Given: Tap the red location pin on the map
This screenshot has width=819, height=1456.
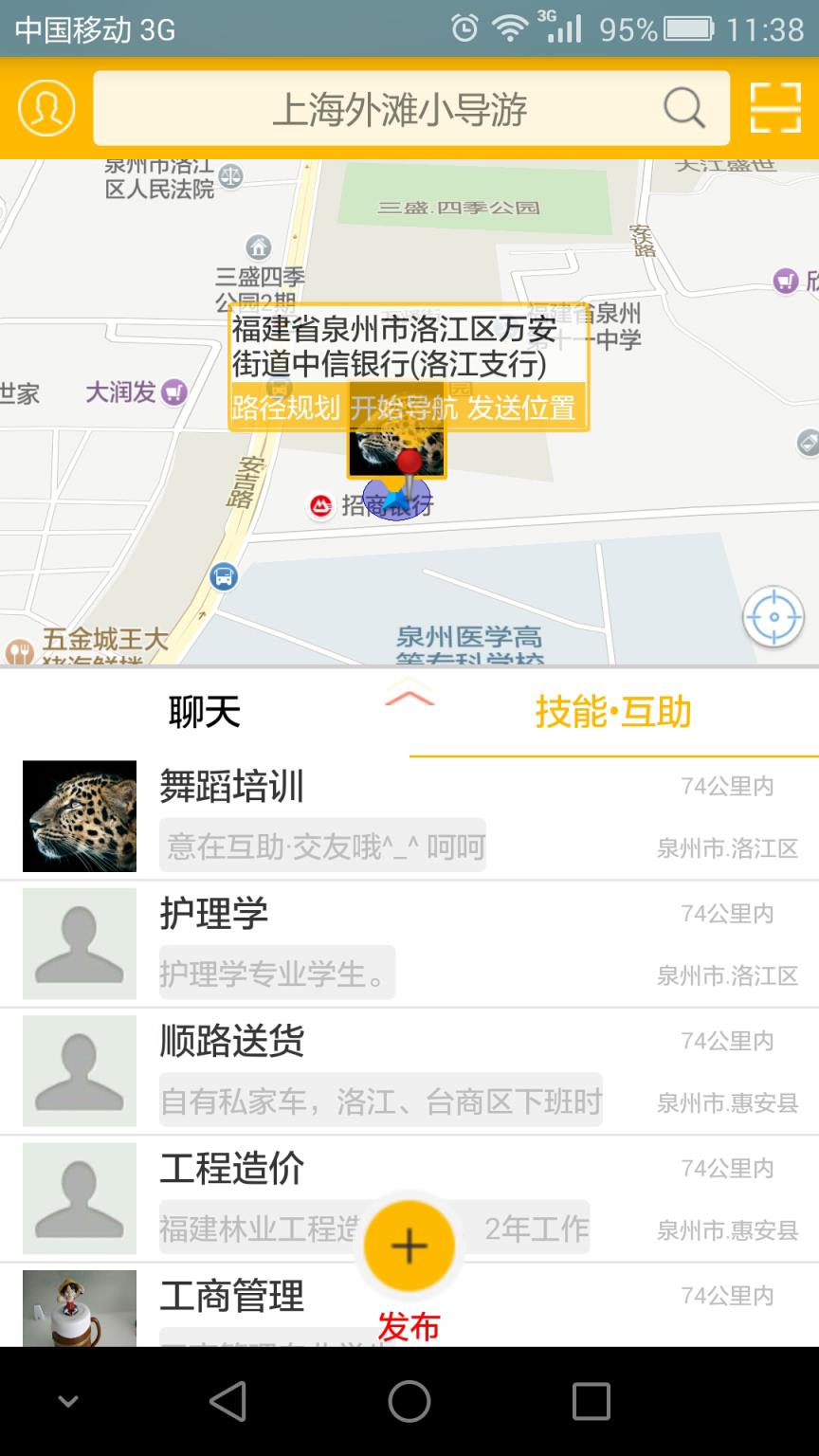Looking at the screenshot, I should click(x=411, y=460).
